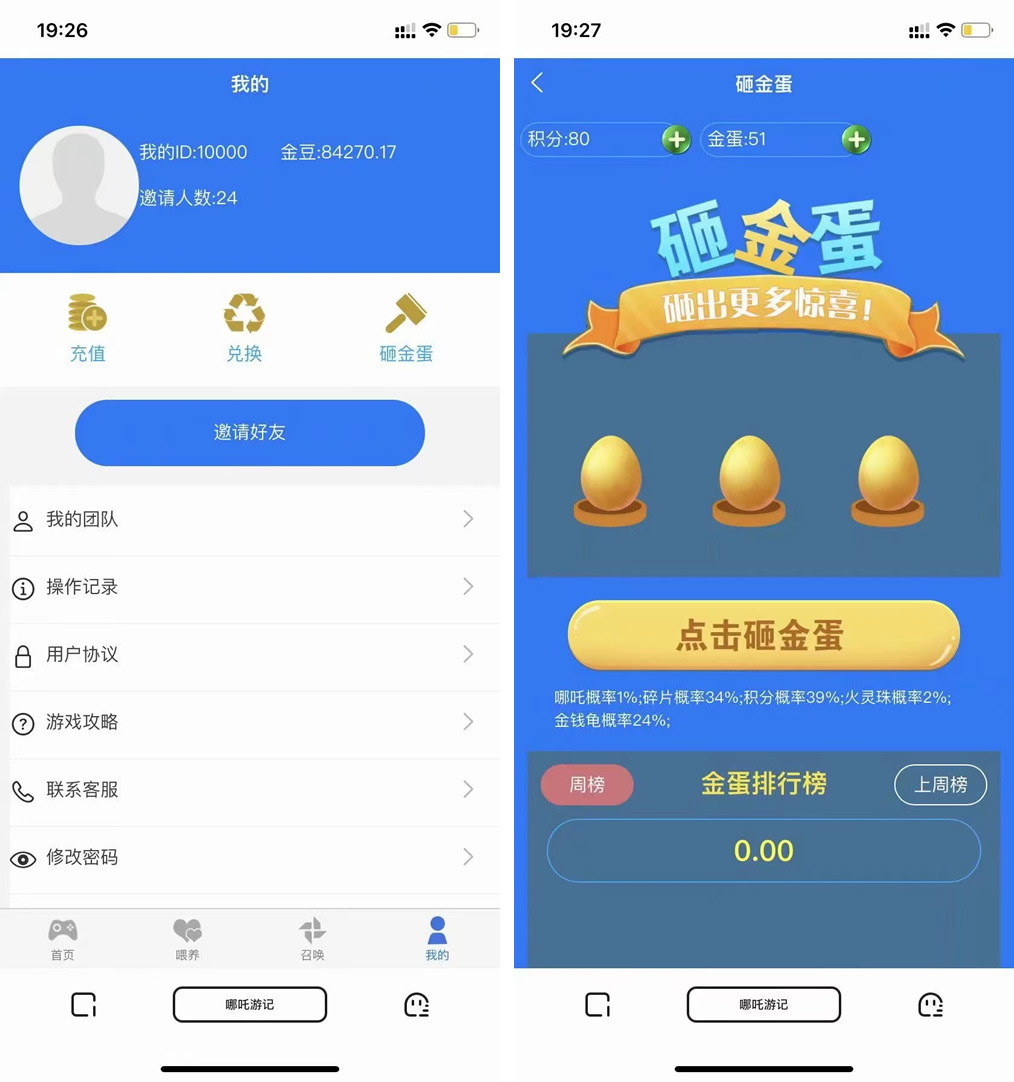
Task: View 操作记录 history
Action: point(250,588)
